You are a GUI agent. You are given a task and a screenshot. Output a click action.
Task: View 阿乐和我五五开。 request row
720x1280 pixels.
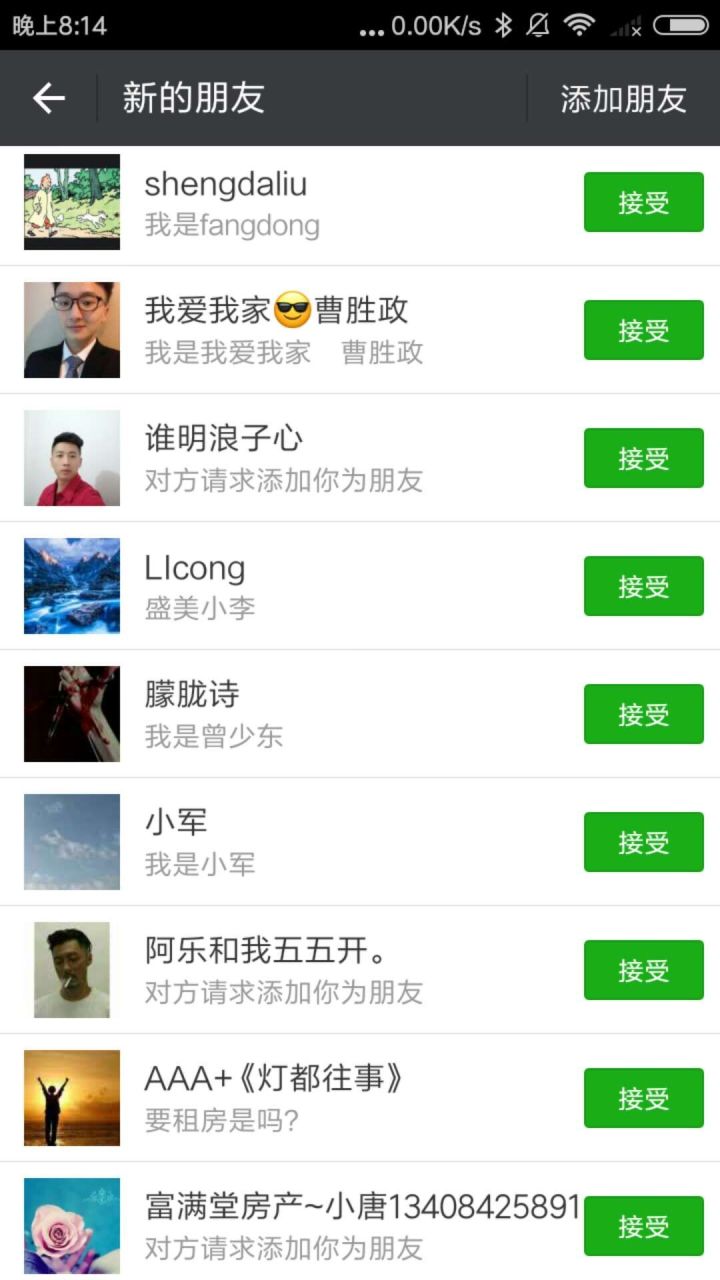coord(300,970)
